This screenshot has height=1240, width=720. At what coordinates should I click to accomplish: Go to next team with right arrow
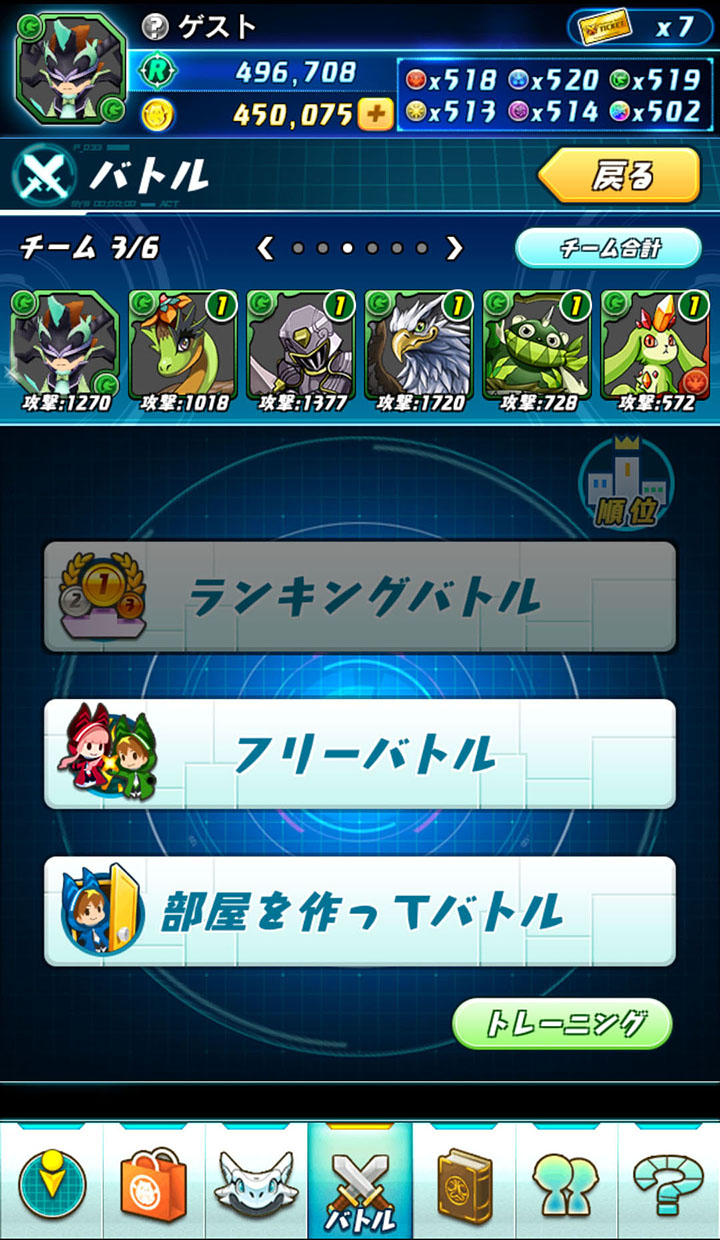click(x=454, y=248)
